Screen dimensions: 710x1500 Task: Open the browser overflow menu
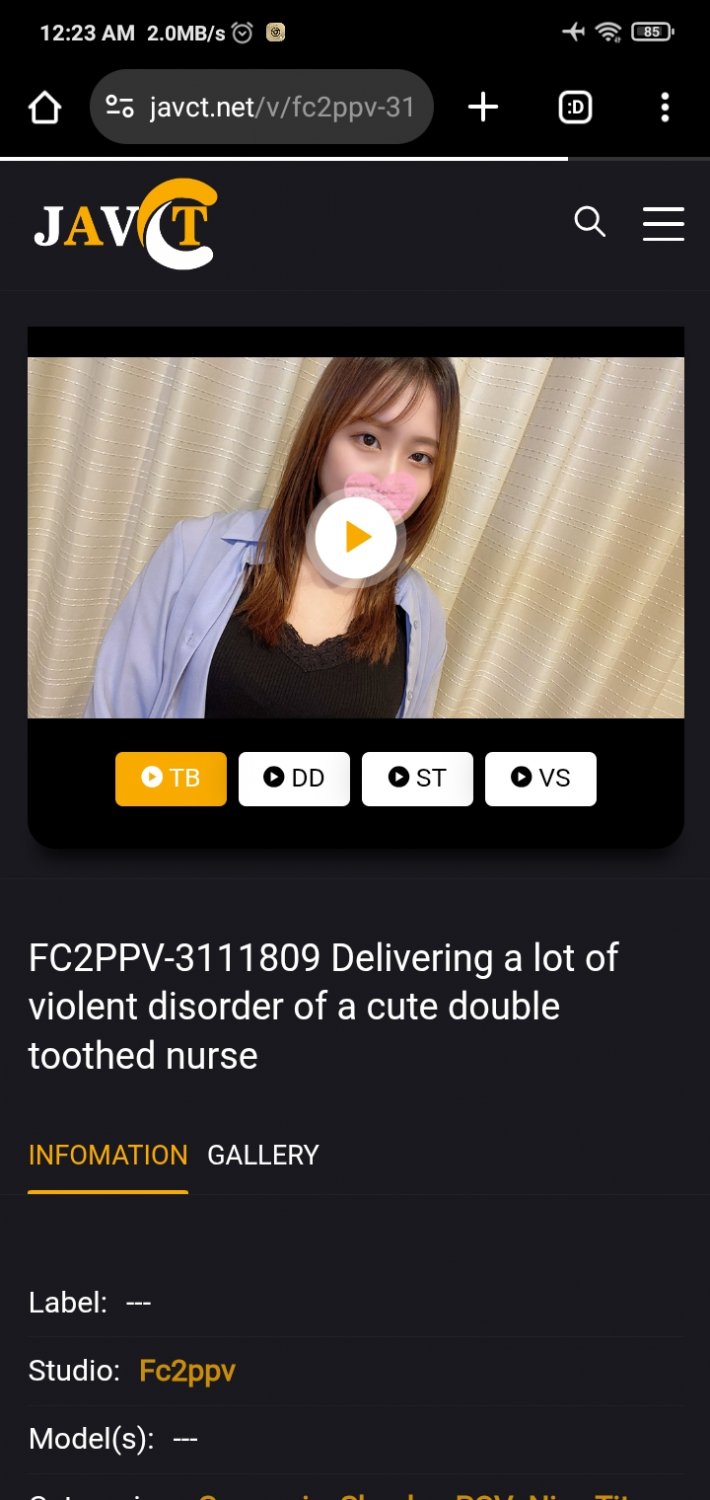[665, 107]
